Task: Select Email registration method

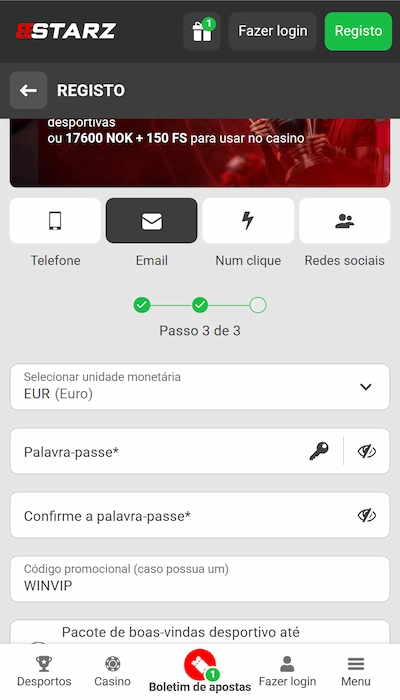Action: pyautogui.click(x=151, y=221)
